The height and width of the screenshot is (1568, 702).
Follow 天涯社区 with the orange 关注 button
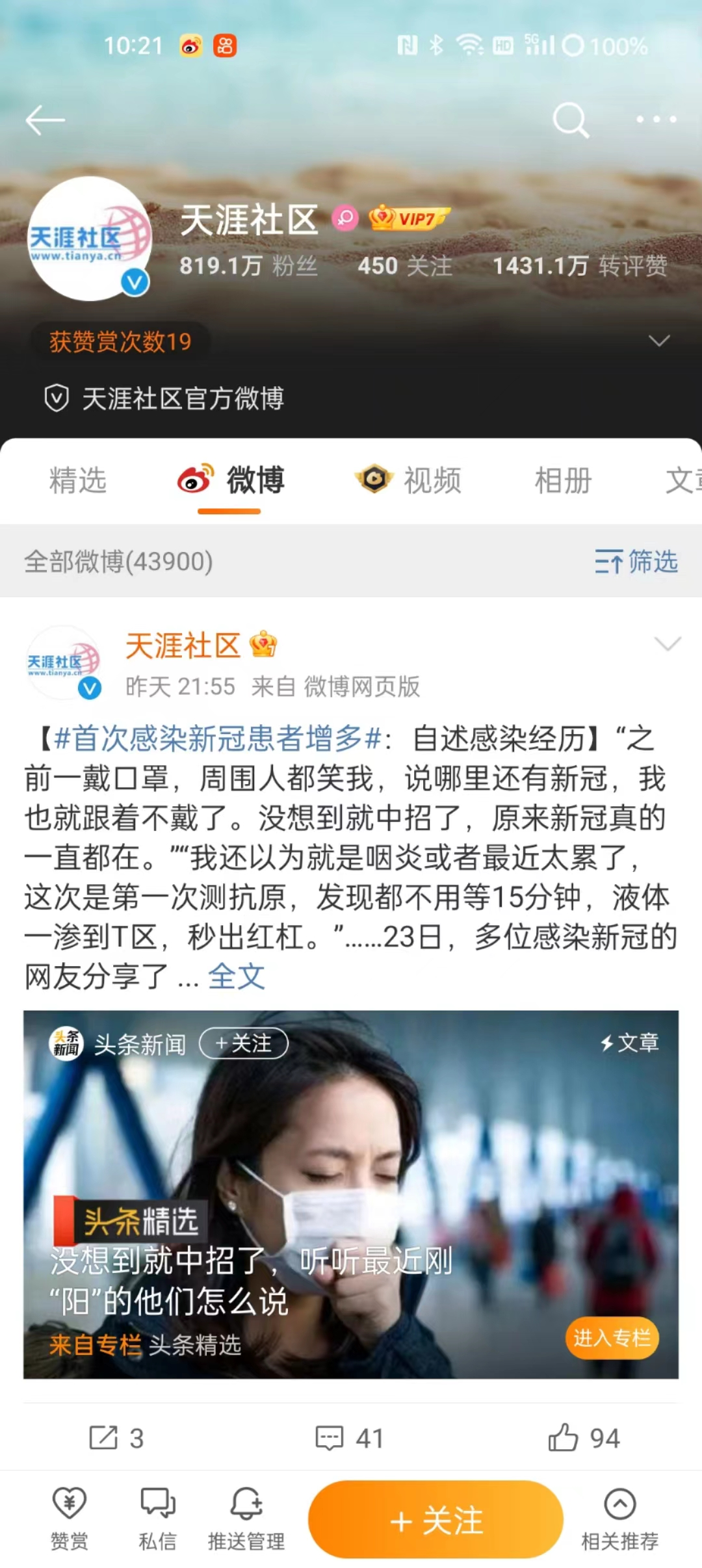coord(435,1520)
